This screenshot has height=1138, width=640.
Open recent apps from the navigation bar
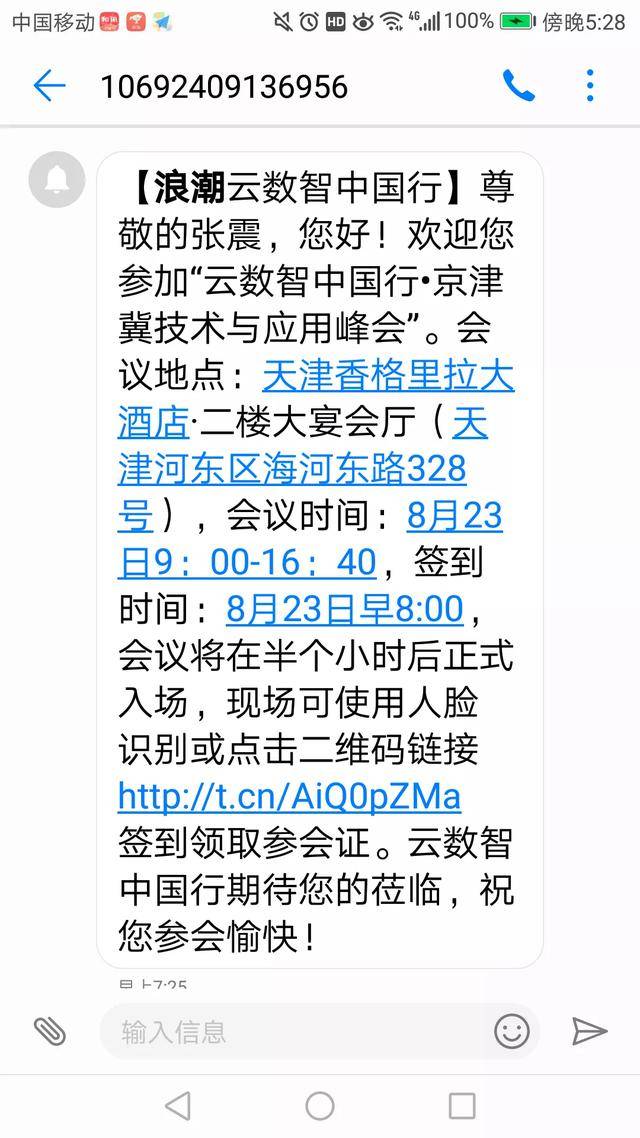point(462,1105)
